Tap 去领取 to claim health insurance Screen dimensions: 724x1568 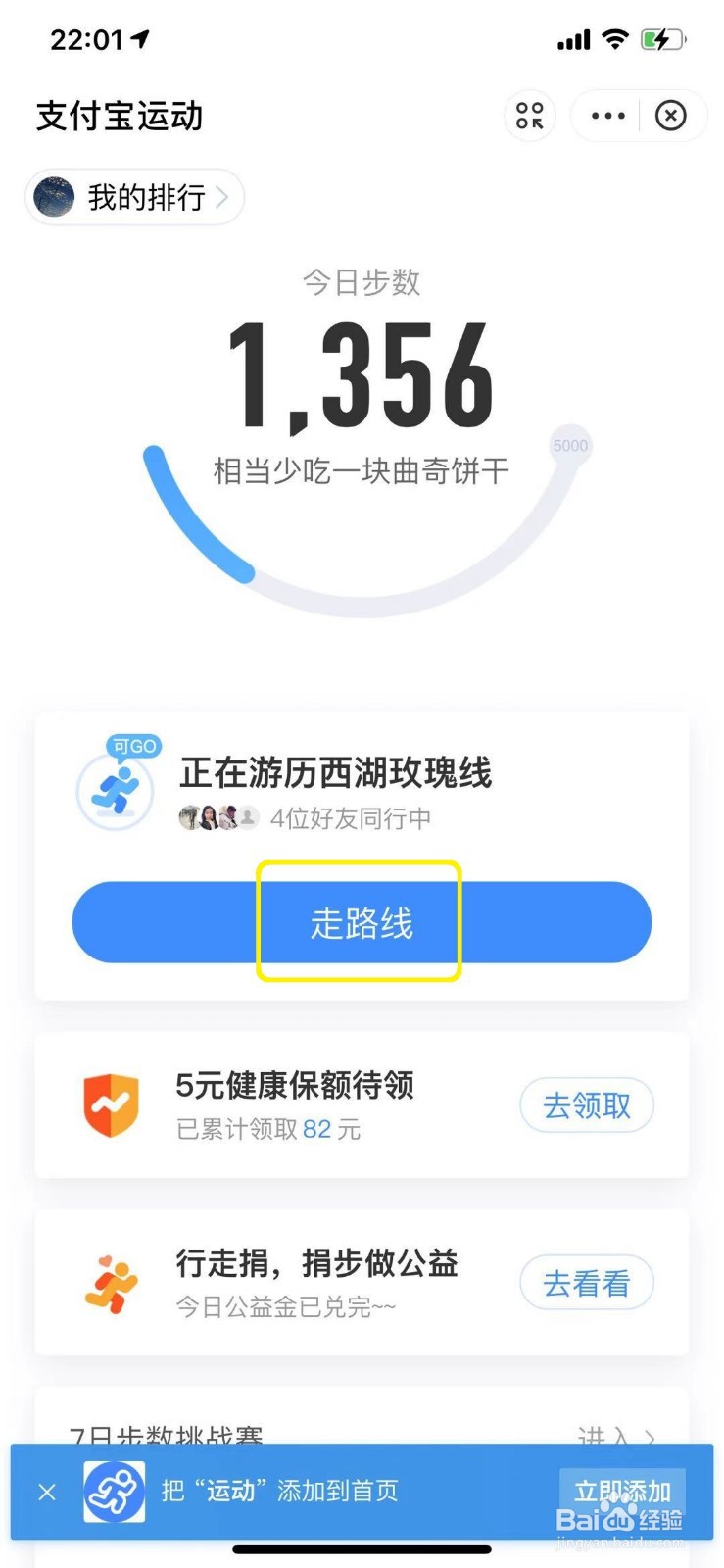[586, 1104]
